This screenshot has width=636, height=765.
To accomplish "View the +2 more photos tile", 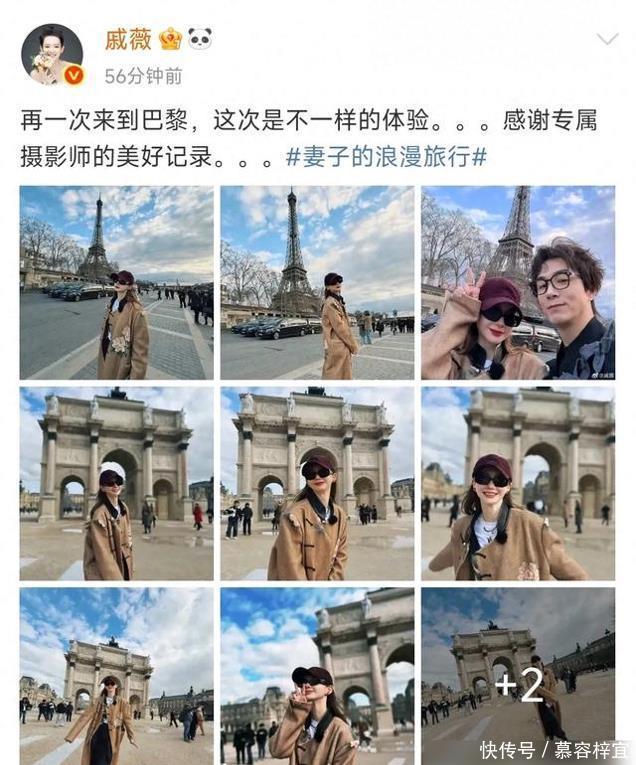I will pos(517,676).
